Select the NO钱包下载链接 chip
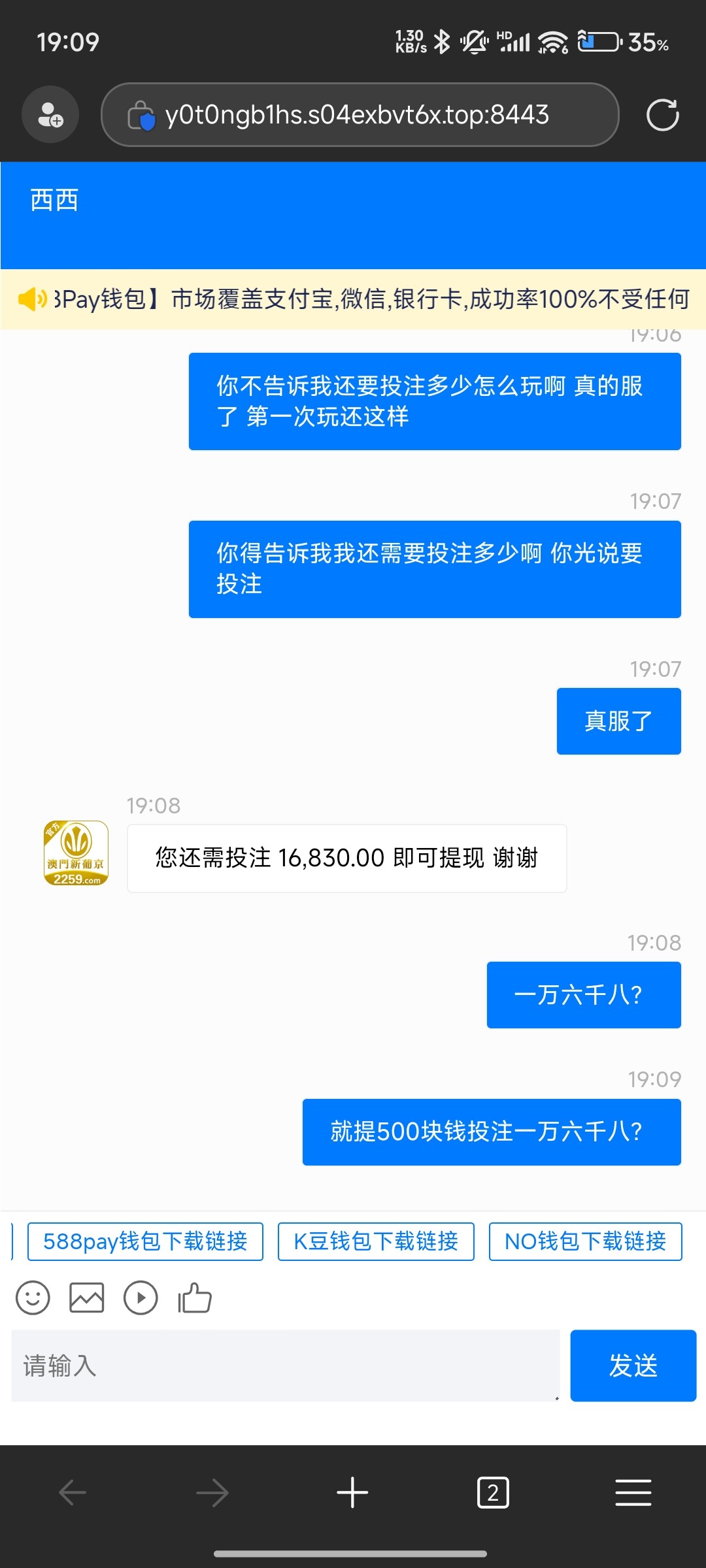Image resolution: width=706 pixels, height=1568 pixels. tap(586, 1241)
